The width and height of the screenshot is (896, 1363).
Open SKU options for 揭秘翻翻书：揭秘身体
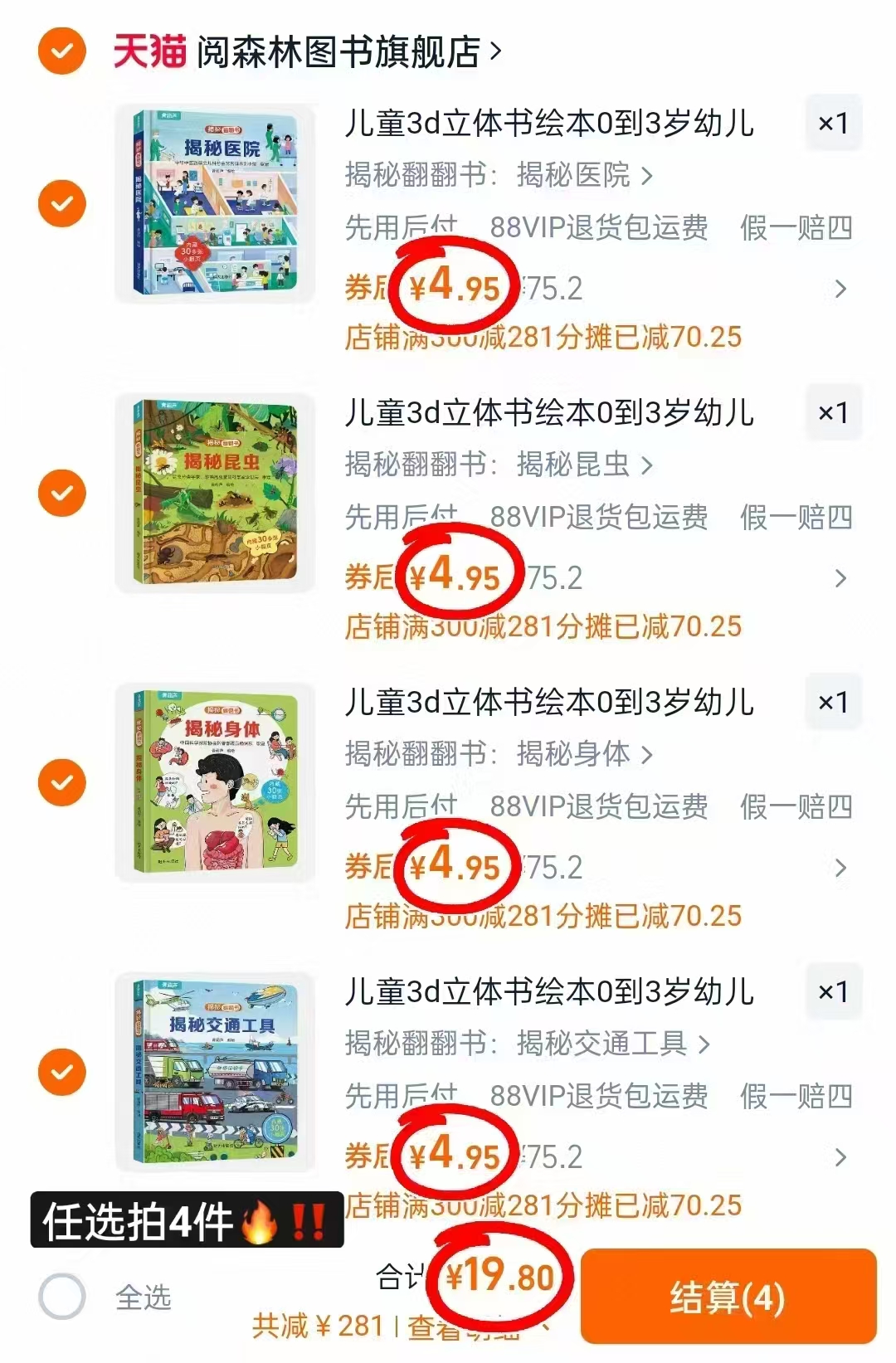[x=498, y=753]
